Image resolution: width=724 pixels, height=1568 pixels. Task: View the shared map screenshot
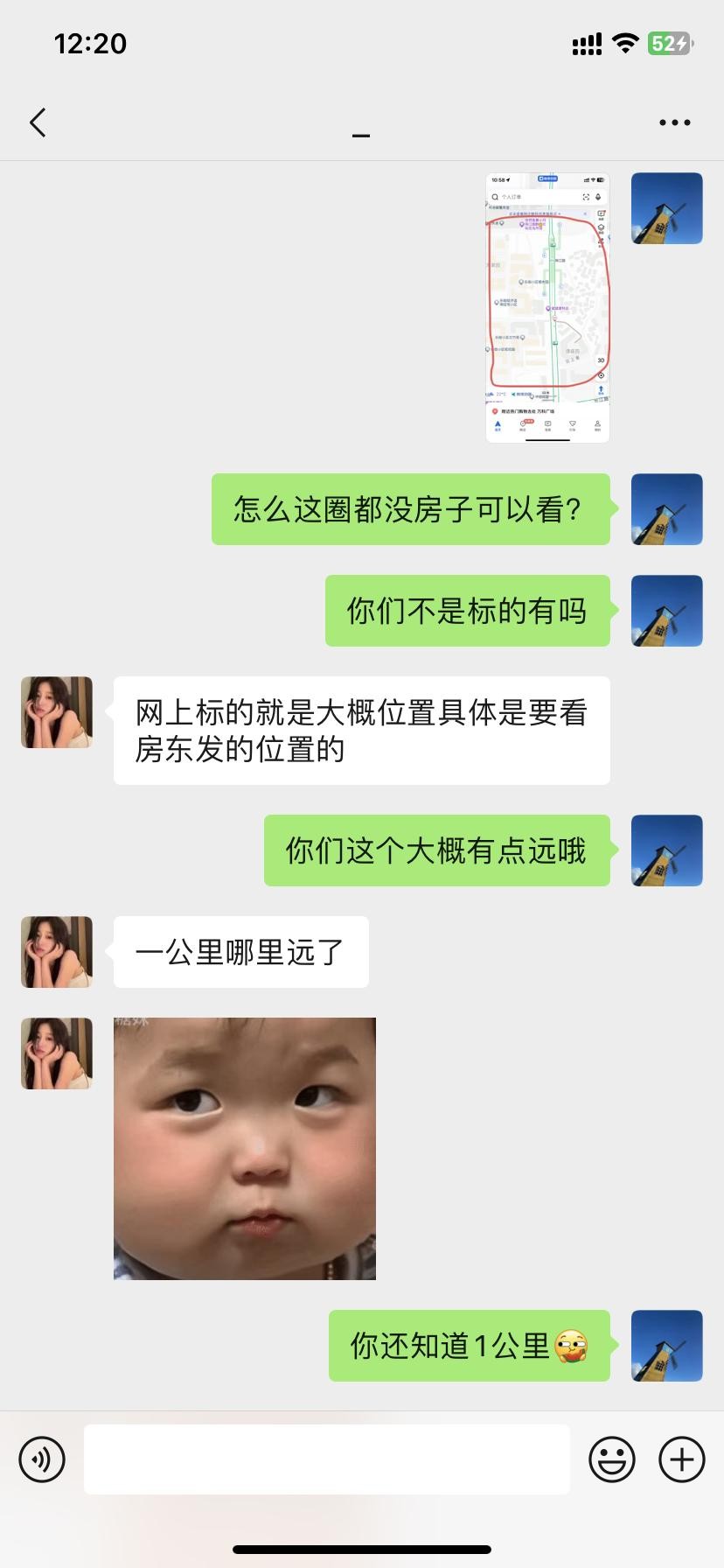click(x=547, y=308)
